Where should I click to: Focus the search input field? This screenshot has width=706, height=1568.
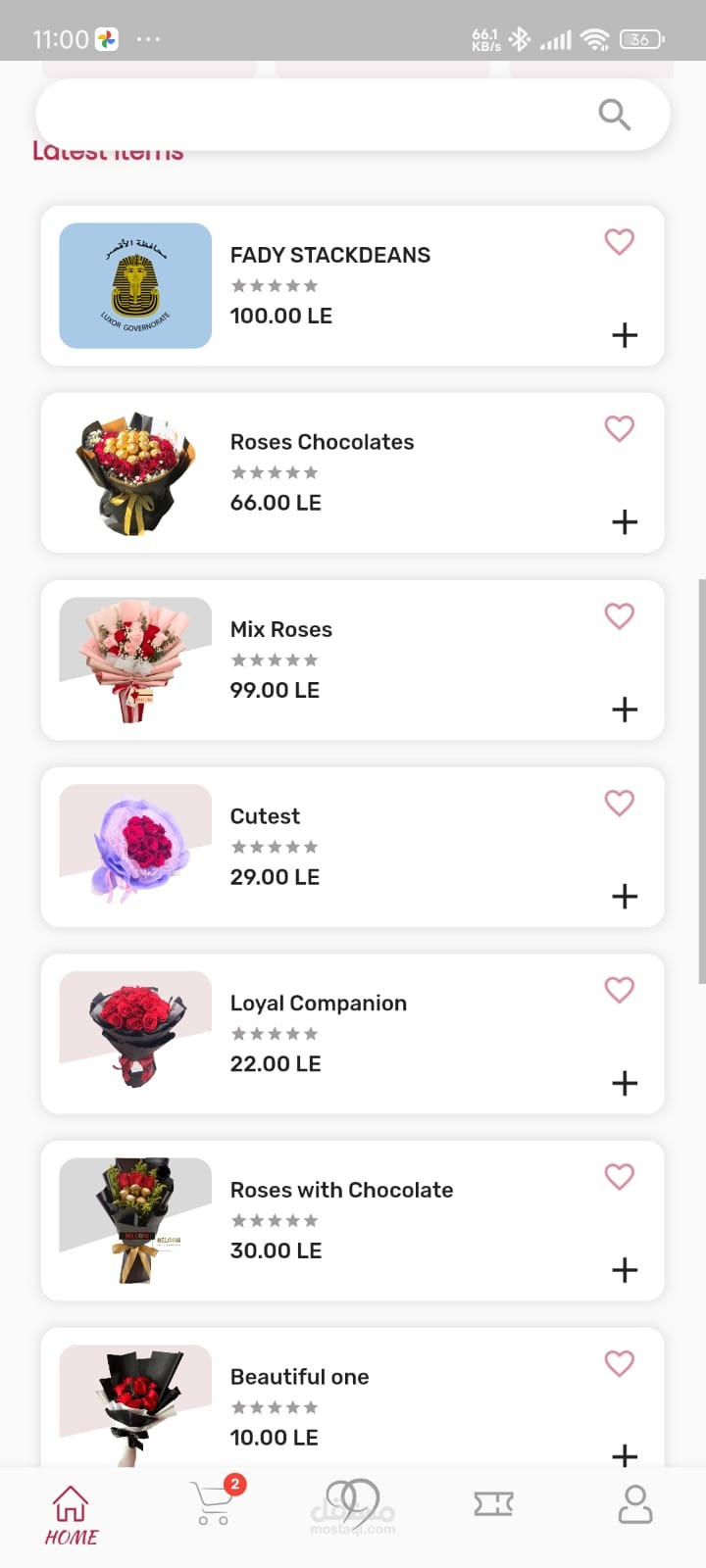(314, 115)
